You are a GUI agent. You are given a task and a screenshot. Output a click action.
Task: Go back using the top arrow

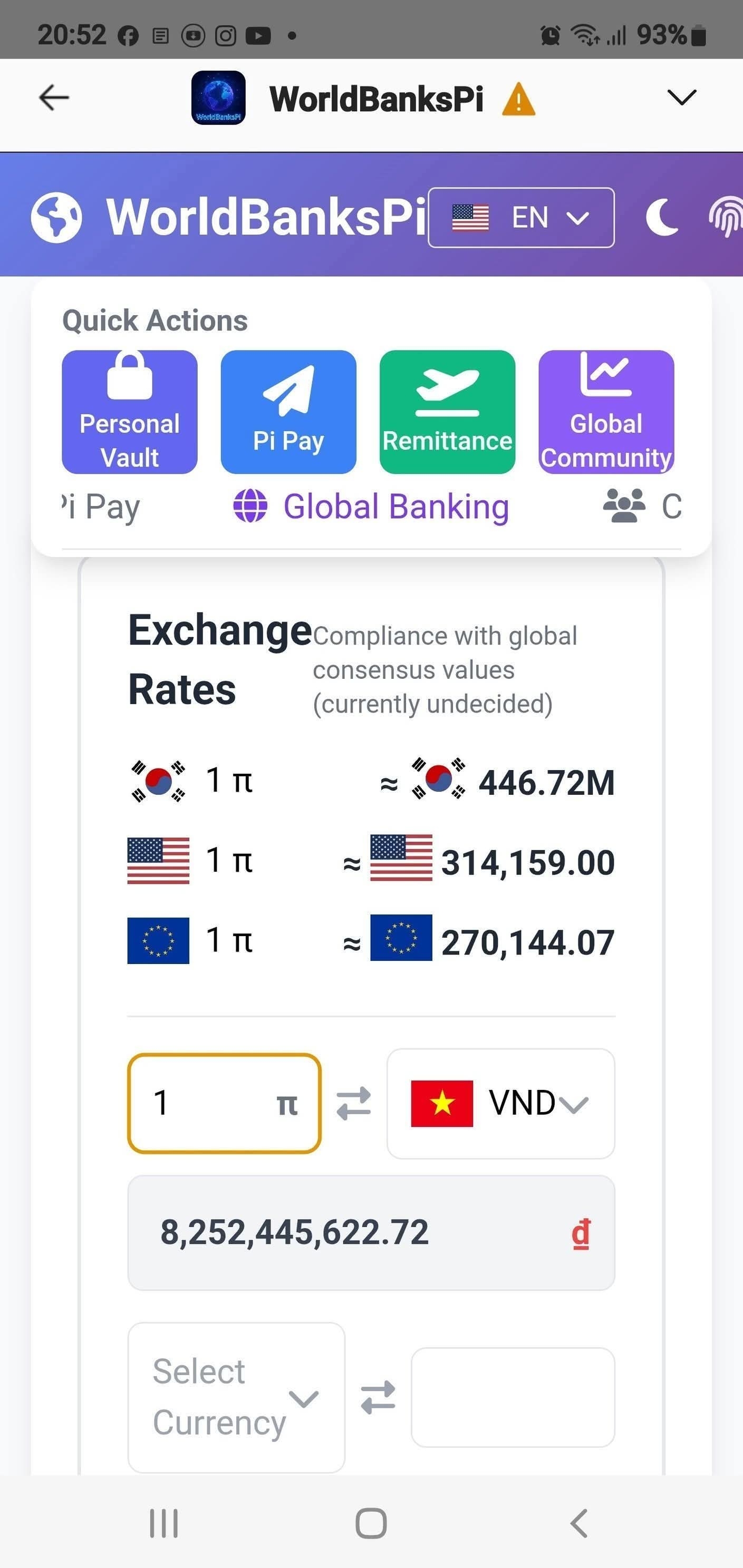(x=54, y=98)
